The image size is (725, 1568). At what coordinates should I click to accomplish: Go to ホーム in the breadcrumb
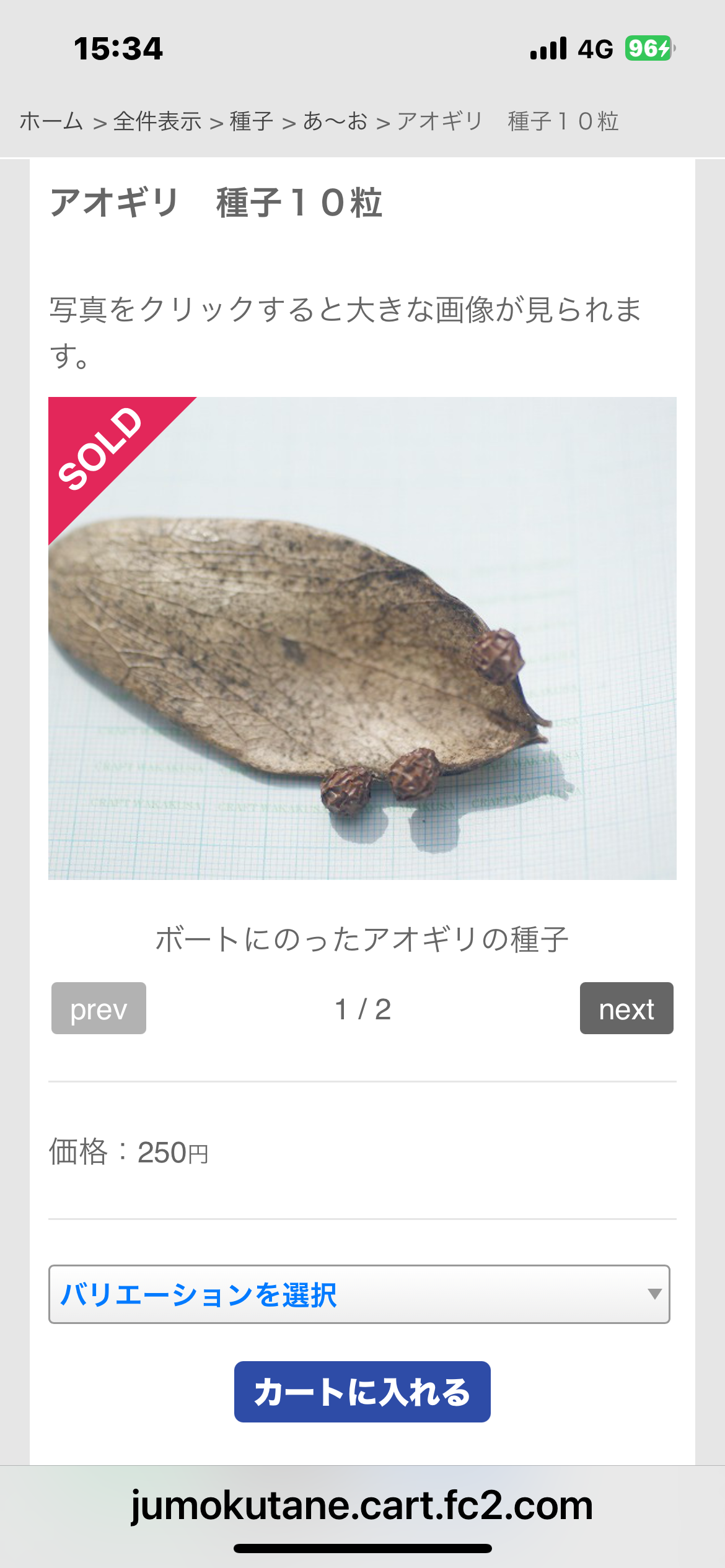(51, 121)
